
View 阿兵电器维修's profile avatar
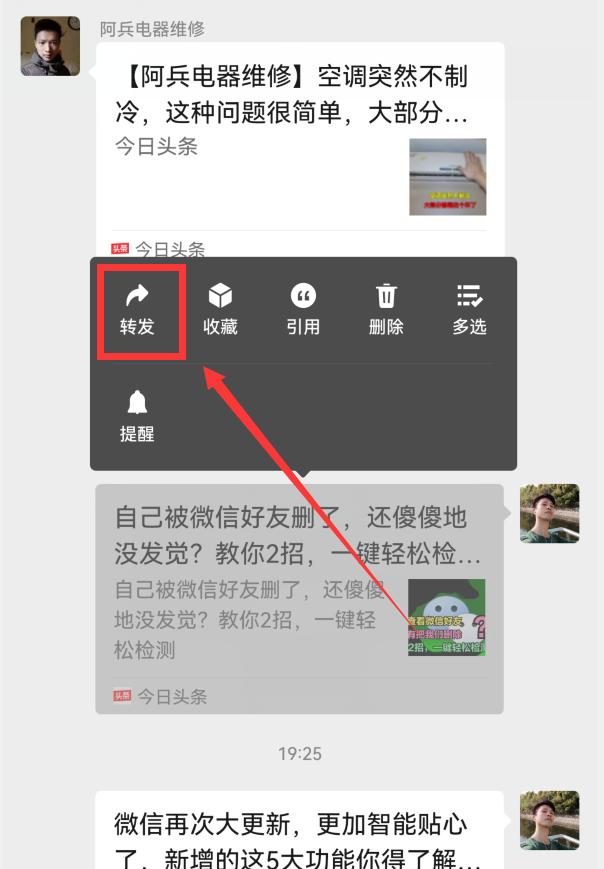(x=50, y=46)
